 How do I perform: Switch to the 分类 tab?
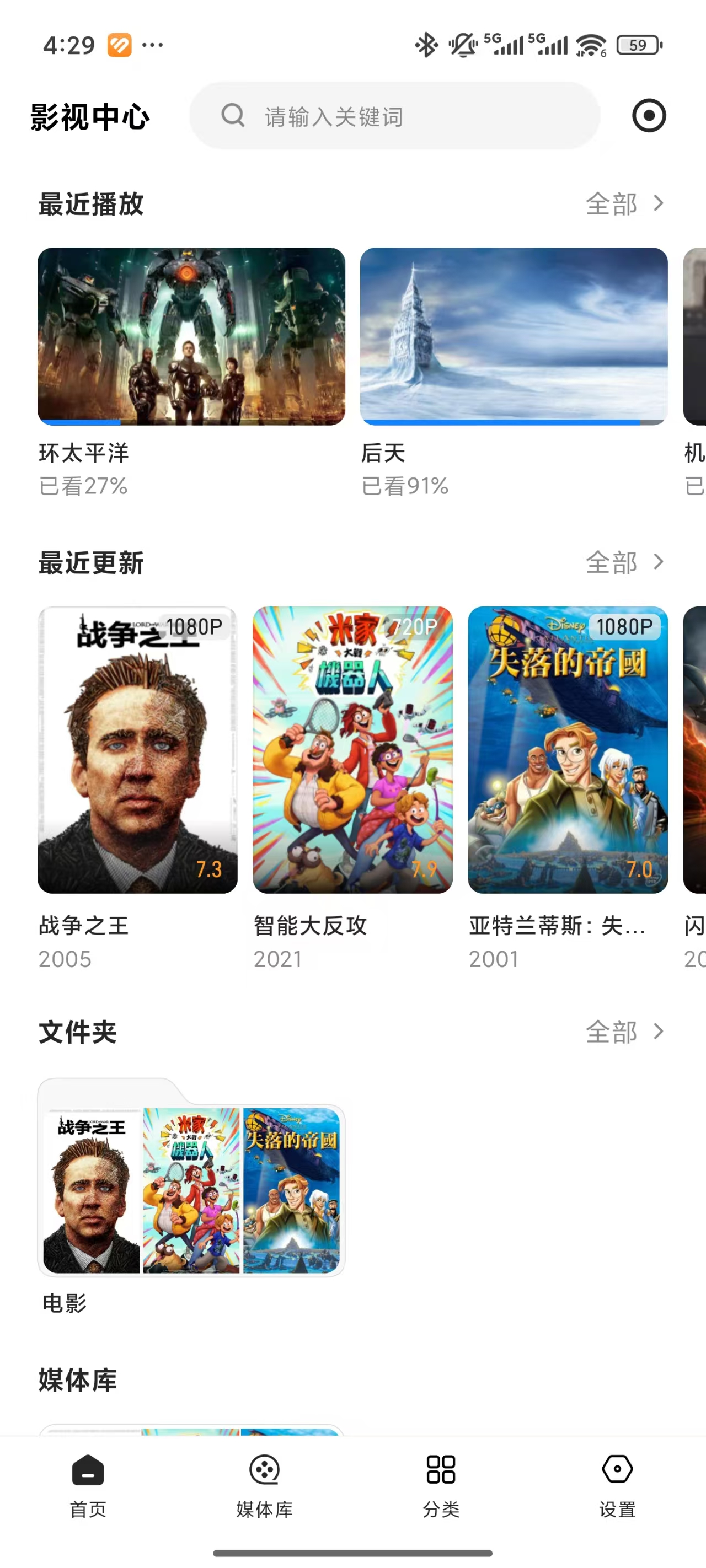[x=440, y=1485]
